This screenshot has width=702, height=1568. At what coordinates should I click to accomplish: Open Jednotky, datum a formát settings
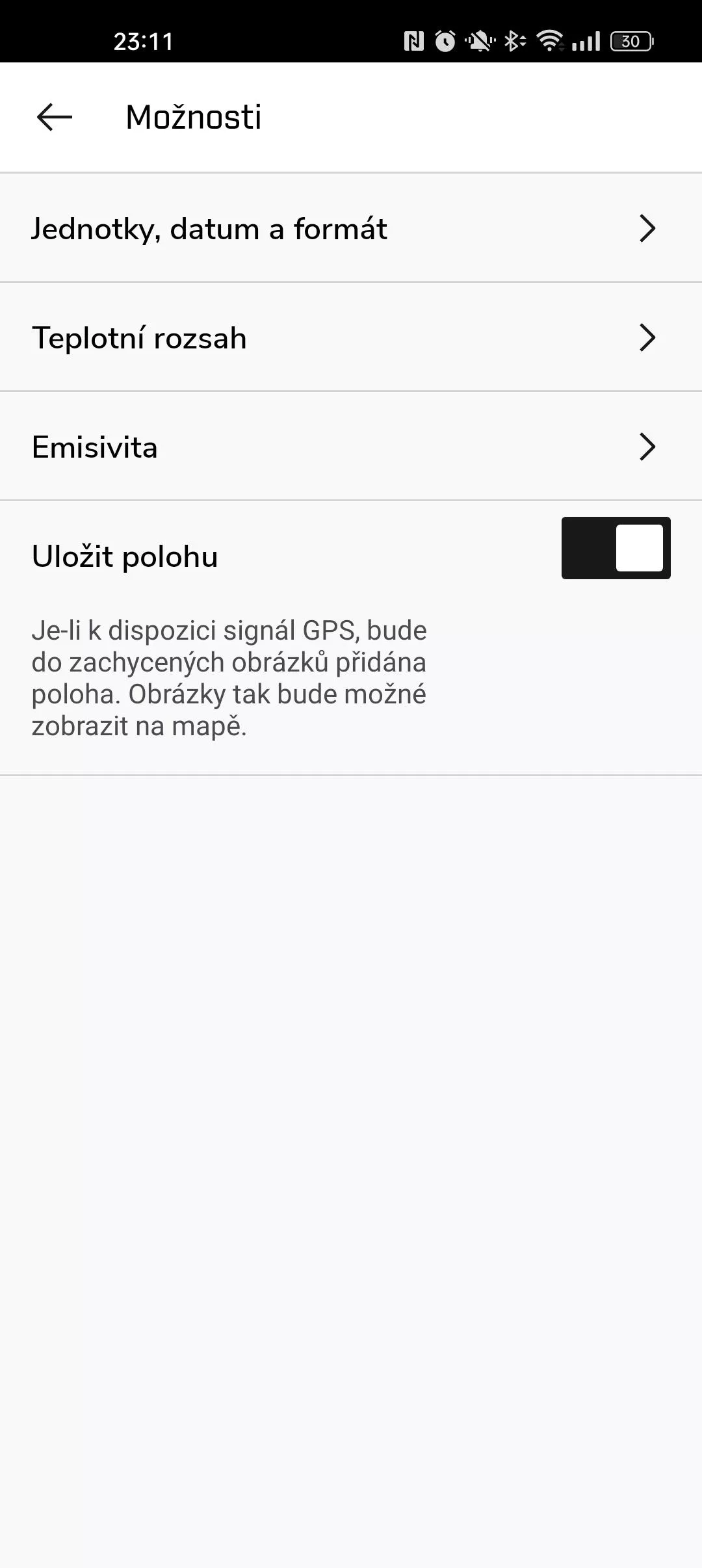(351, 228)
